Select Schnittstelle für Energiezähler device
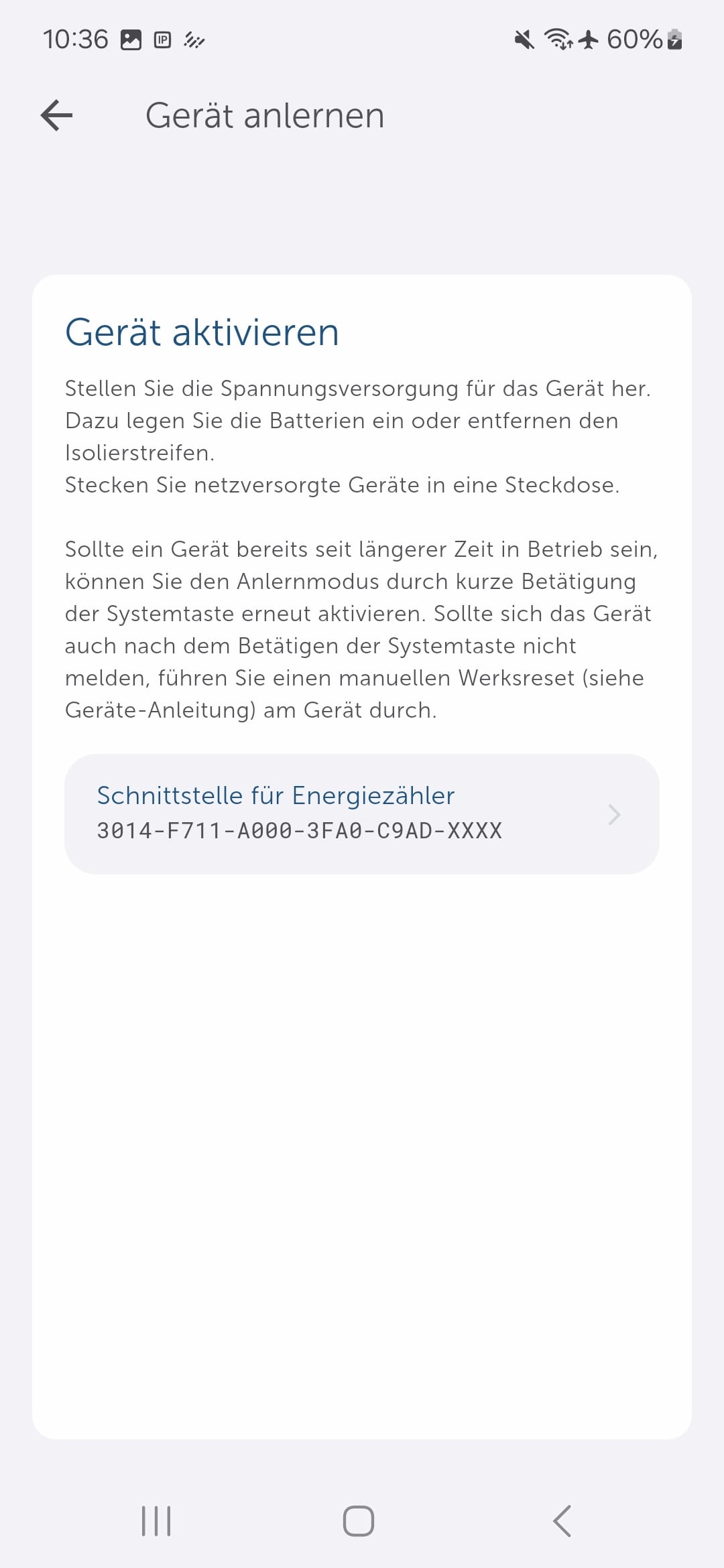Viewport: 724px width, 1568px height. [x=361, y=813]
